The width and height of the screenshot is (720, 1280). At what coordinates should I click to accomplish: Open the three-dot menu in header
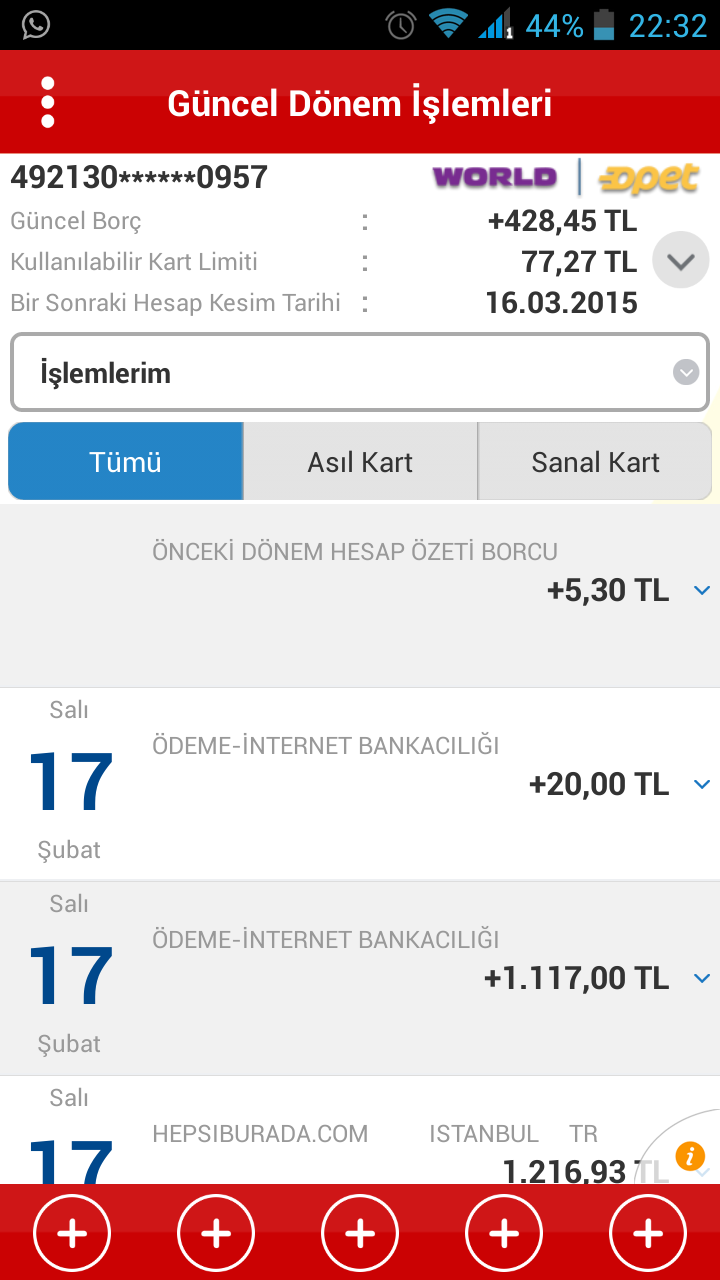click(x=47, y=102)
